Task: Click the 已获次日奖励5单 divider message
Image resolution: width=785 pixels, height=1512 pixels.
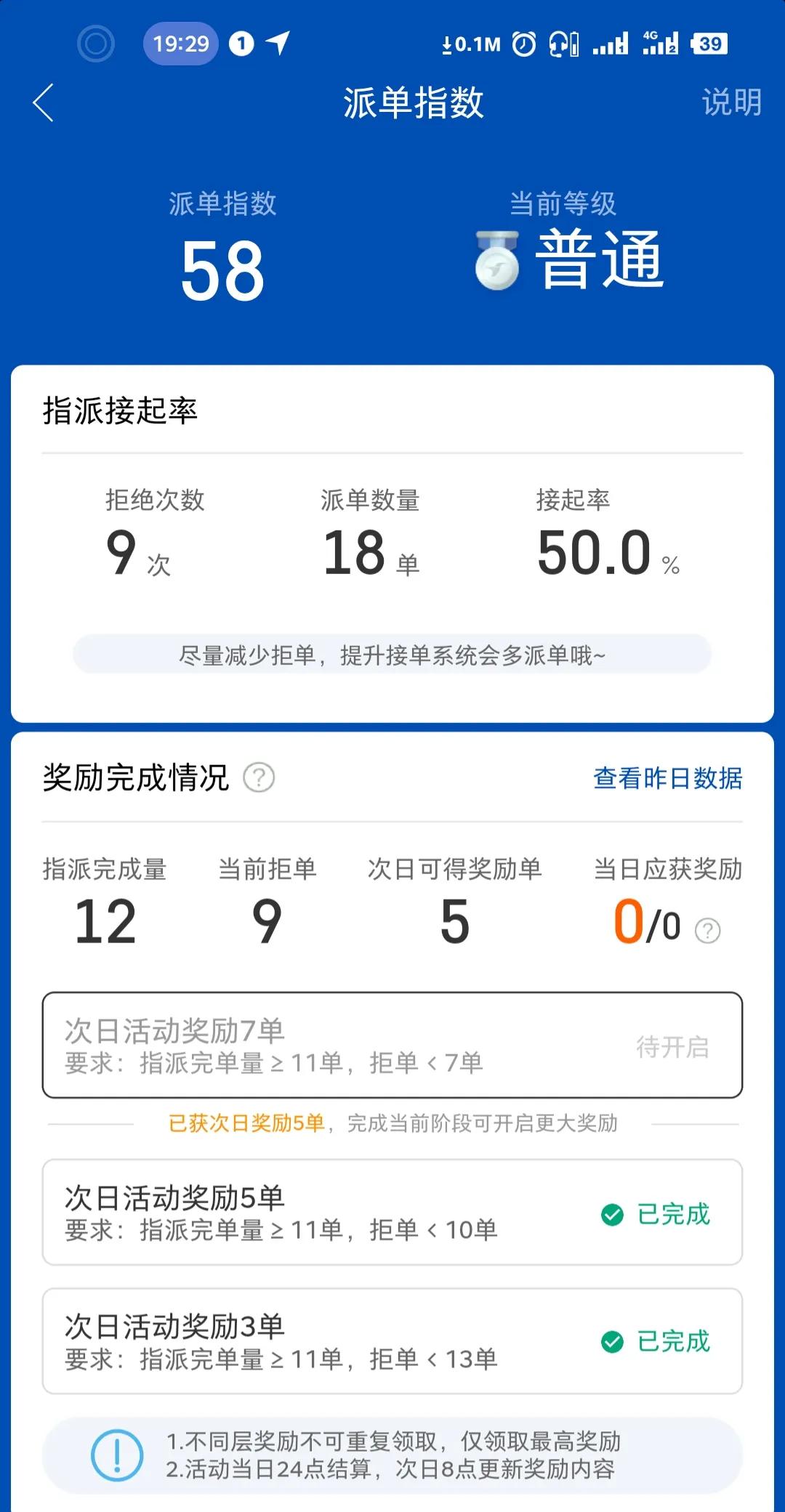Action: point(392,1125)
